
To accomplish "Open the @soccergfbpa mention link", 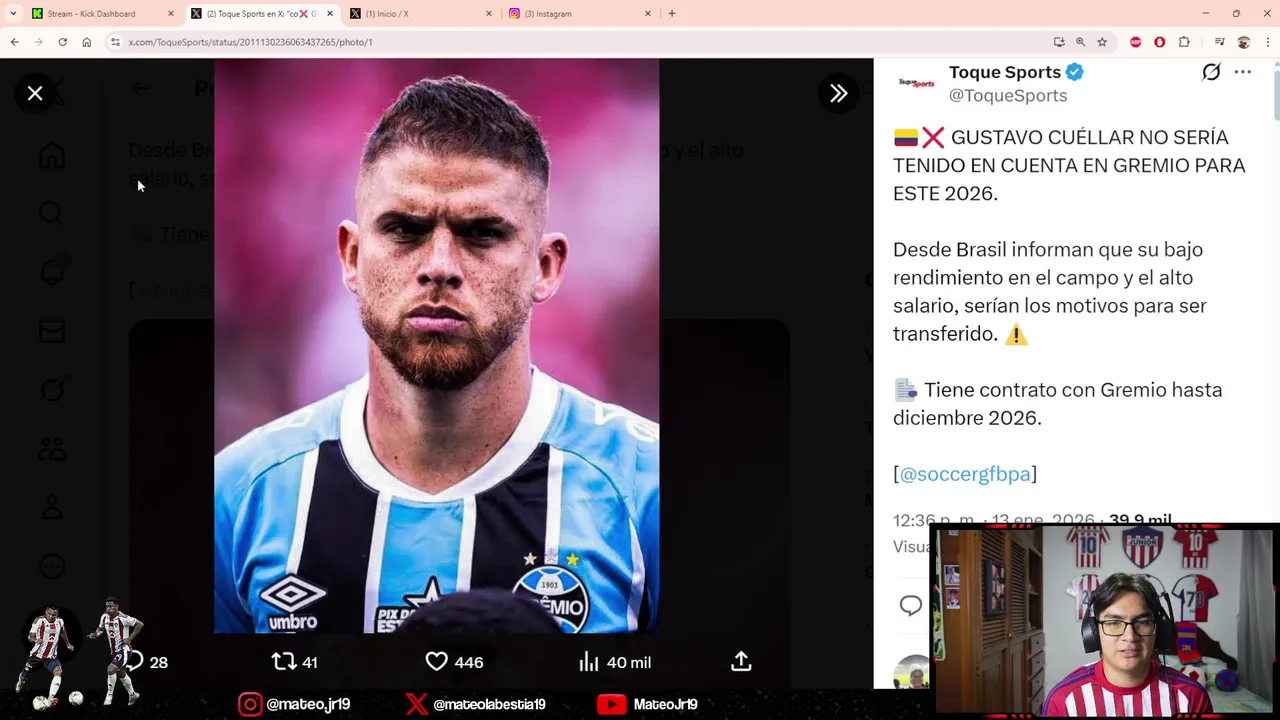I will [x=965, y=474].
